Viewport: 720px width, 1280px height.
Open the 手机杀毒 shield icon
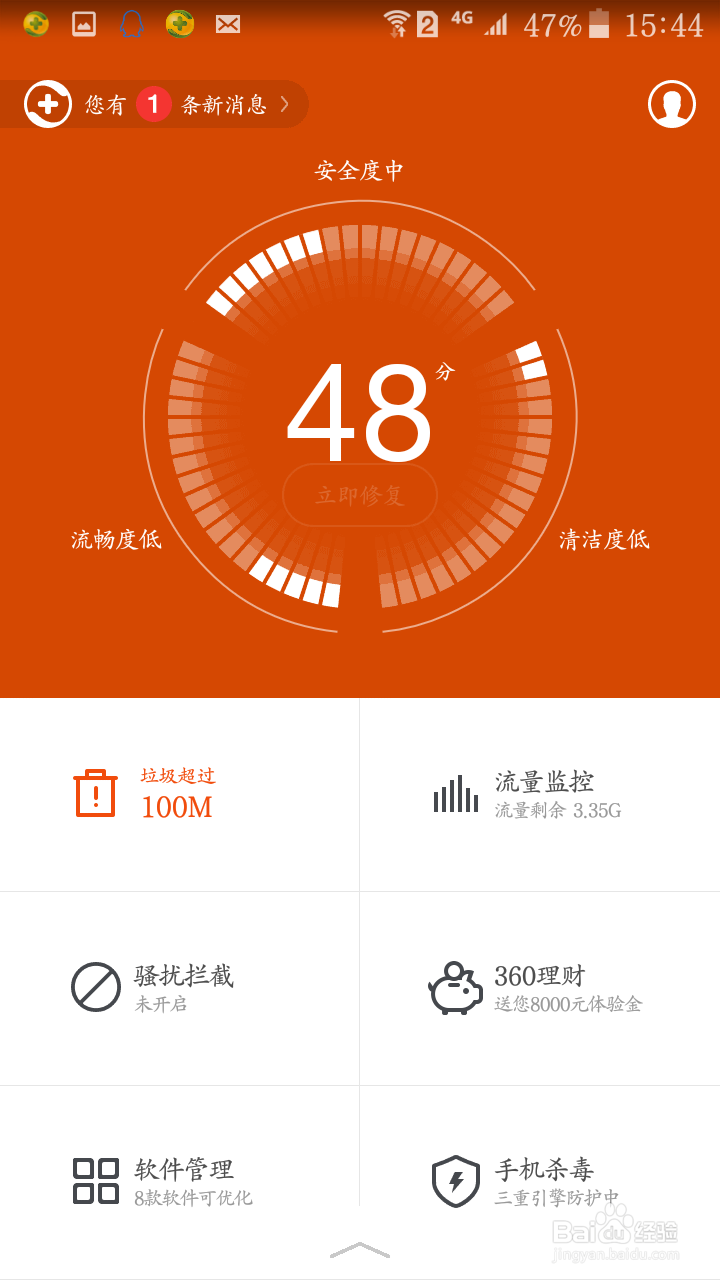pyautogui.click(x=455, y=1178)
